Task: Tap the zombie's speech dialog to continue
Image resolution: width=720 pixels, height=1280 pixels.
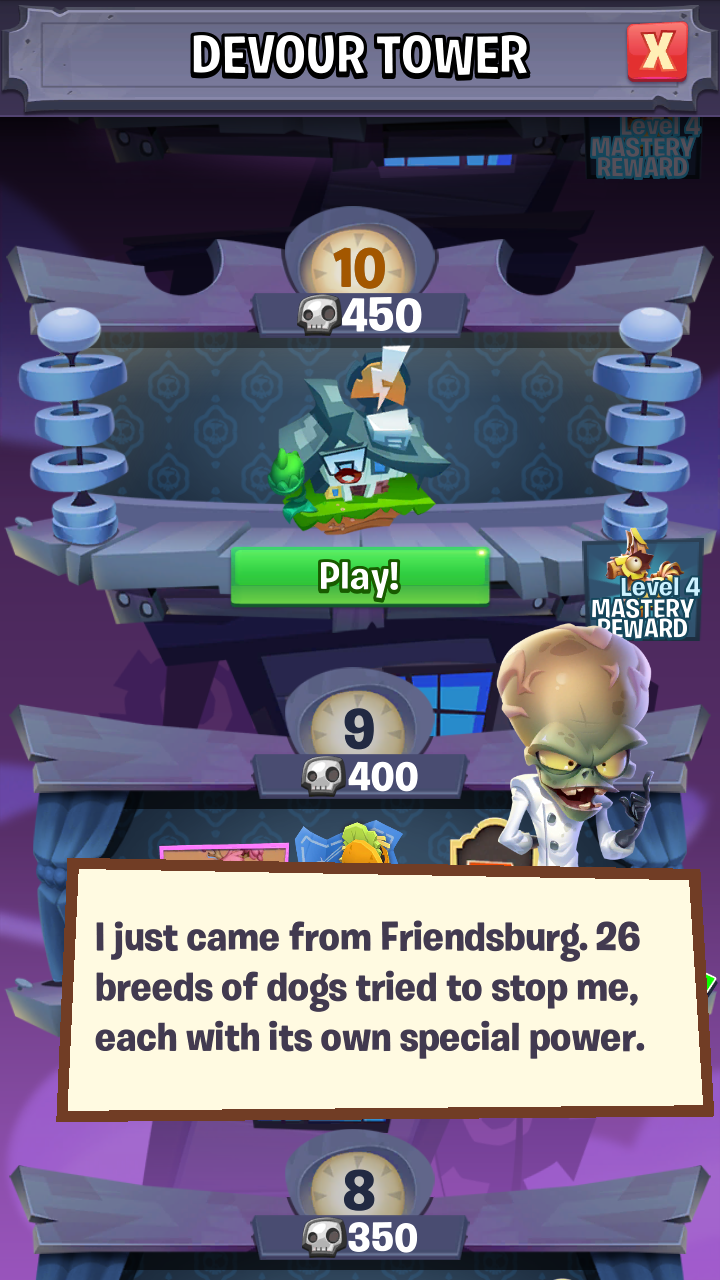Action: coord(384,988)
